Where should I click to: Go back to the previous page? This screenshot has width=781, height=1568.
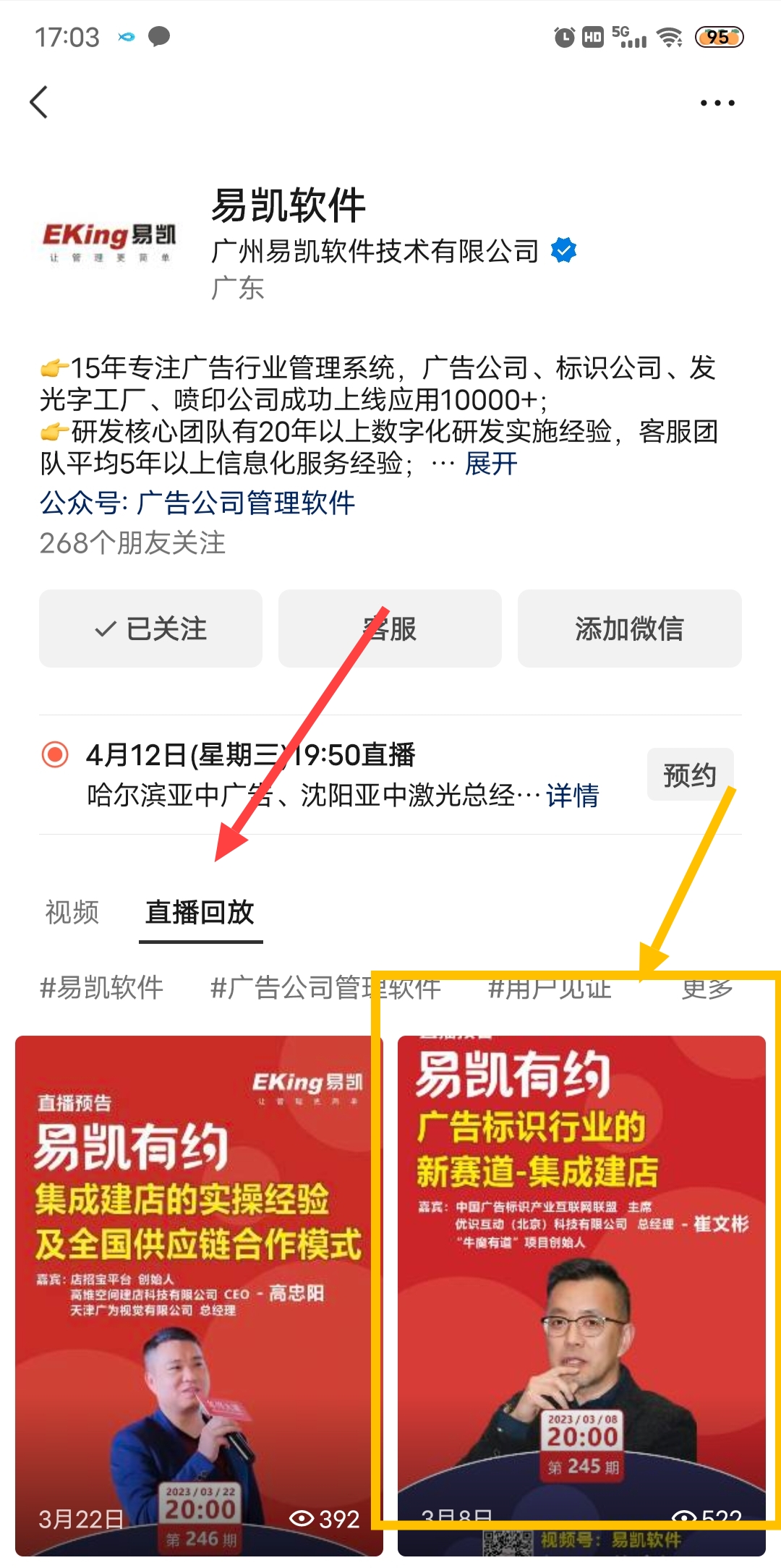pos(39,102)
